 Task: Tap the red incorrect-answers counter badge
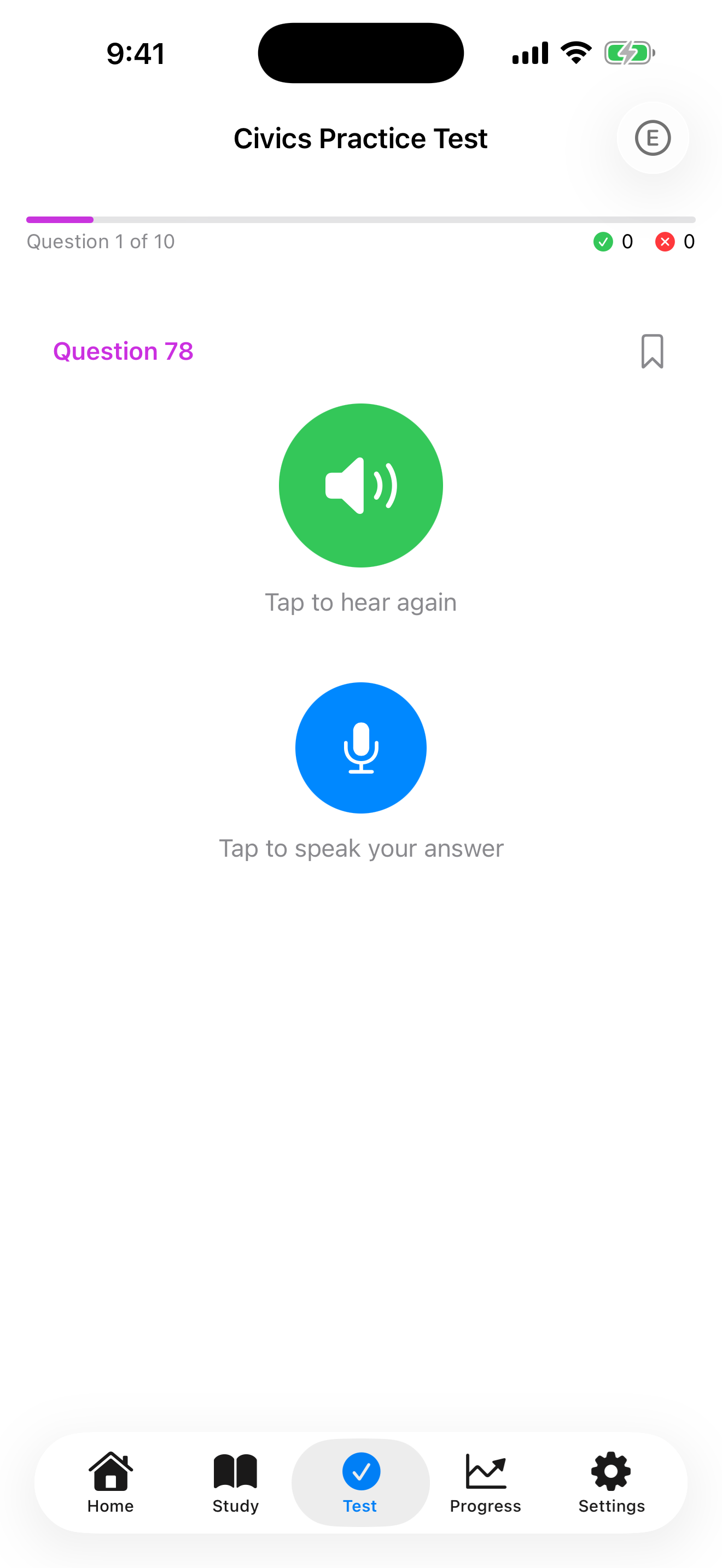(x=665, y=241)
